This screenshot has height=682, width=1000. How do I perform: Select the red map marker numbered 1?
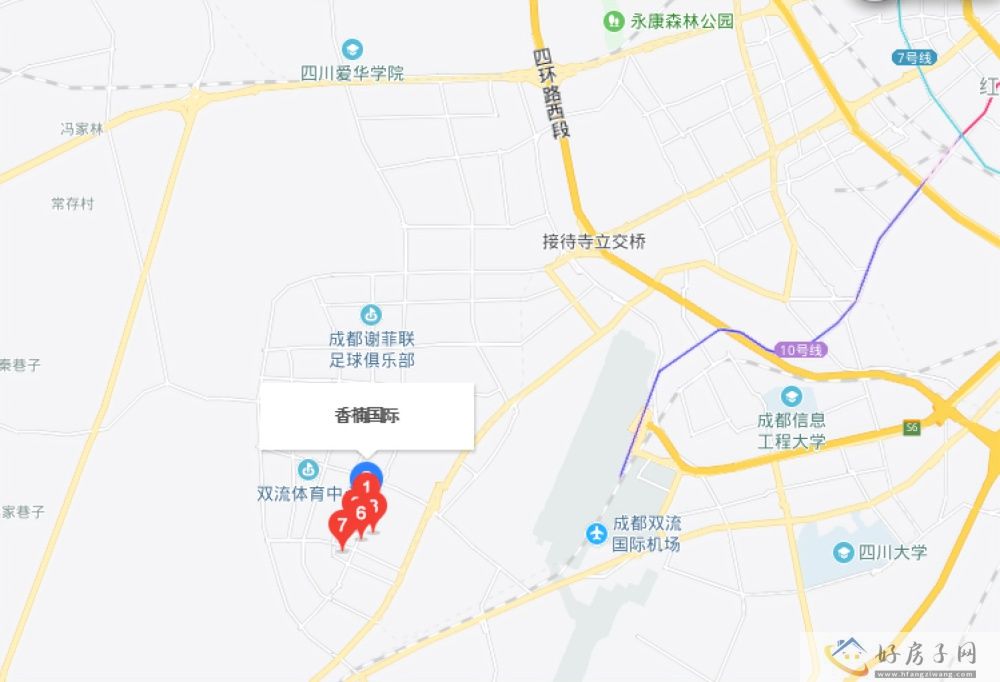coord(366,488)
